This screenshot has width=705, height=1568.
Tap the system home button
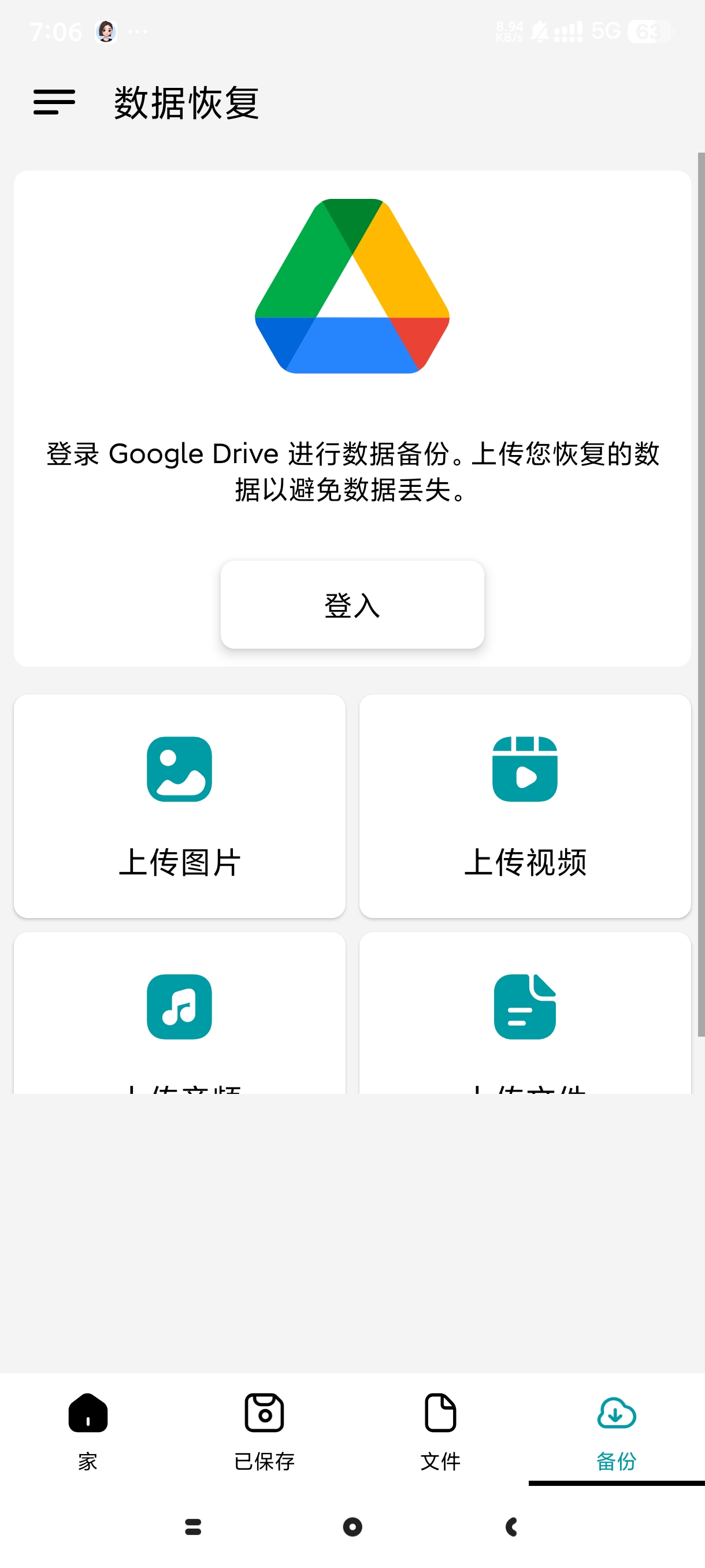coord(352,1526)
